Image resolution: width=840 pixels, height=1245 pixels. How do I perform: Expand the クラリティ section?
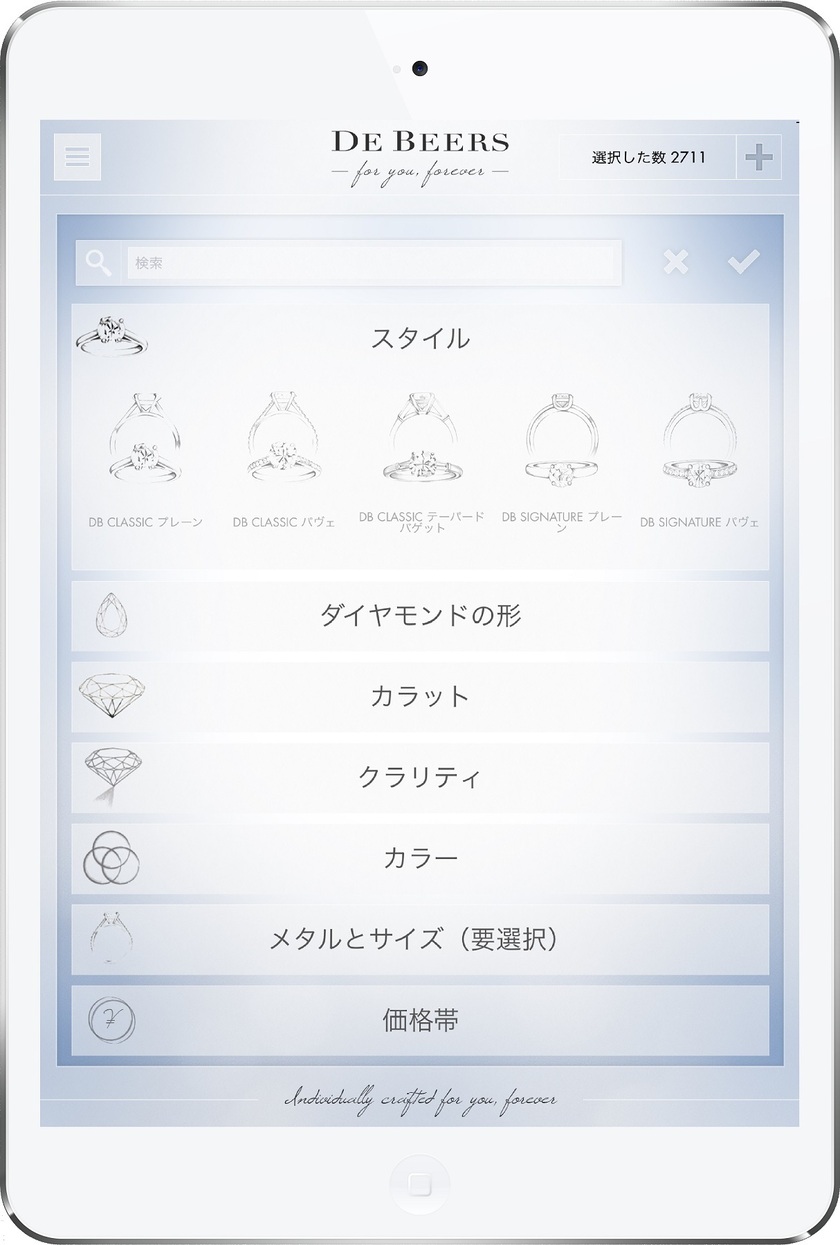point(420,777)
